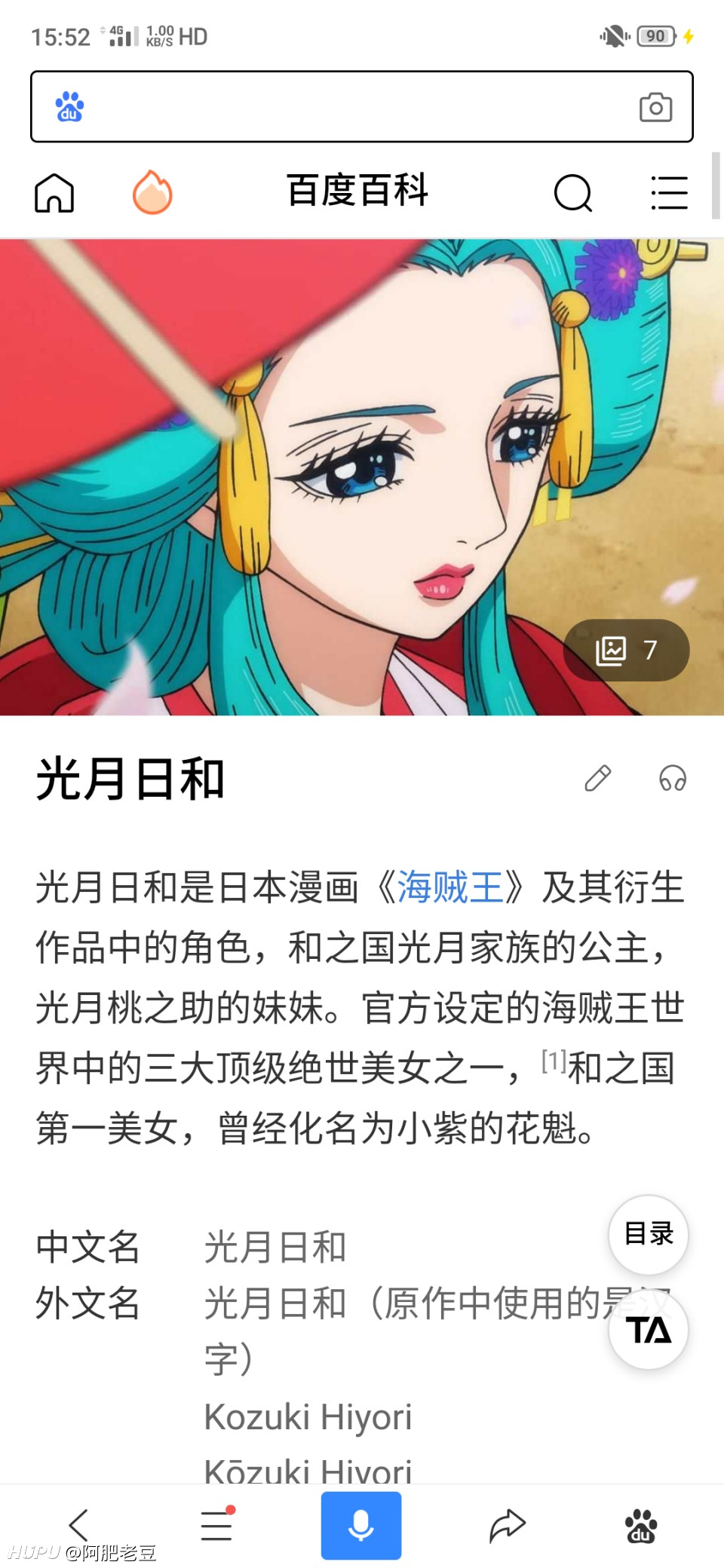Open the 7-image gallery

626,650
